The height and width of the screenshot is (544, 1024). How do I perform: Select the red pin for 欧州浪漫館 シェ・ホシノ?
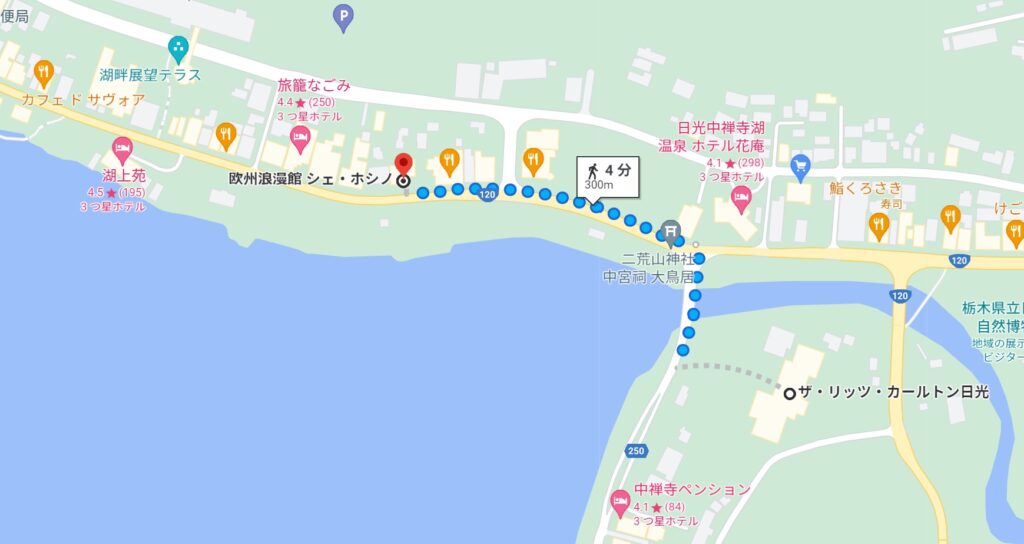pos(403,165)
